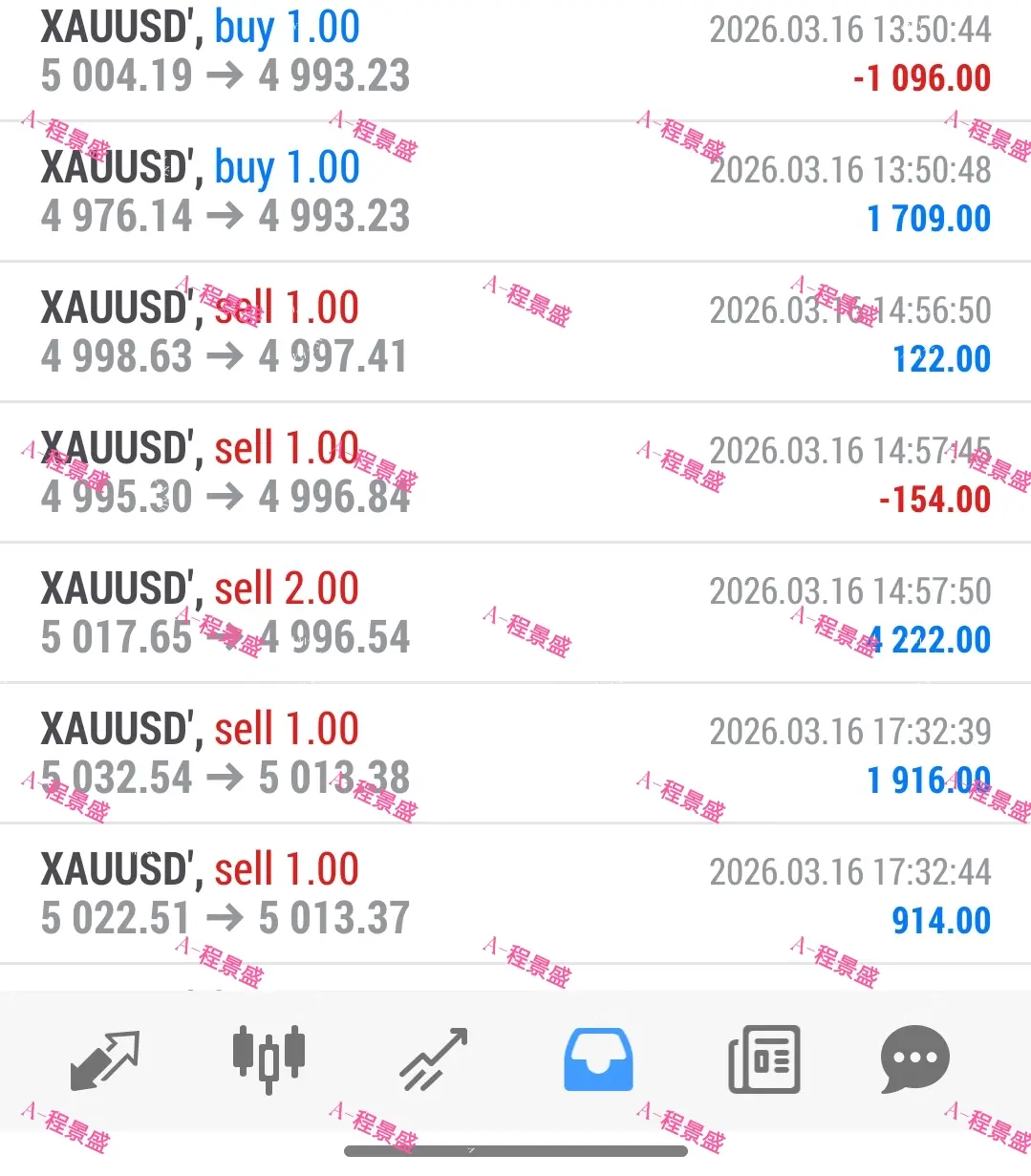This screenshot has height=1176, width=1031.
Task: Open the Quotes tab with the arrows icon
Action: pos(105,1060)
